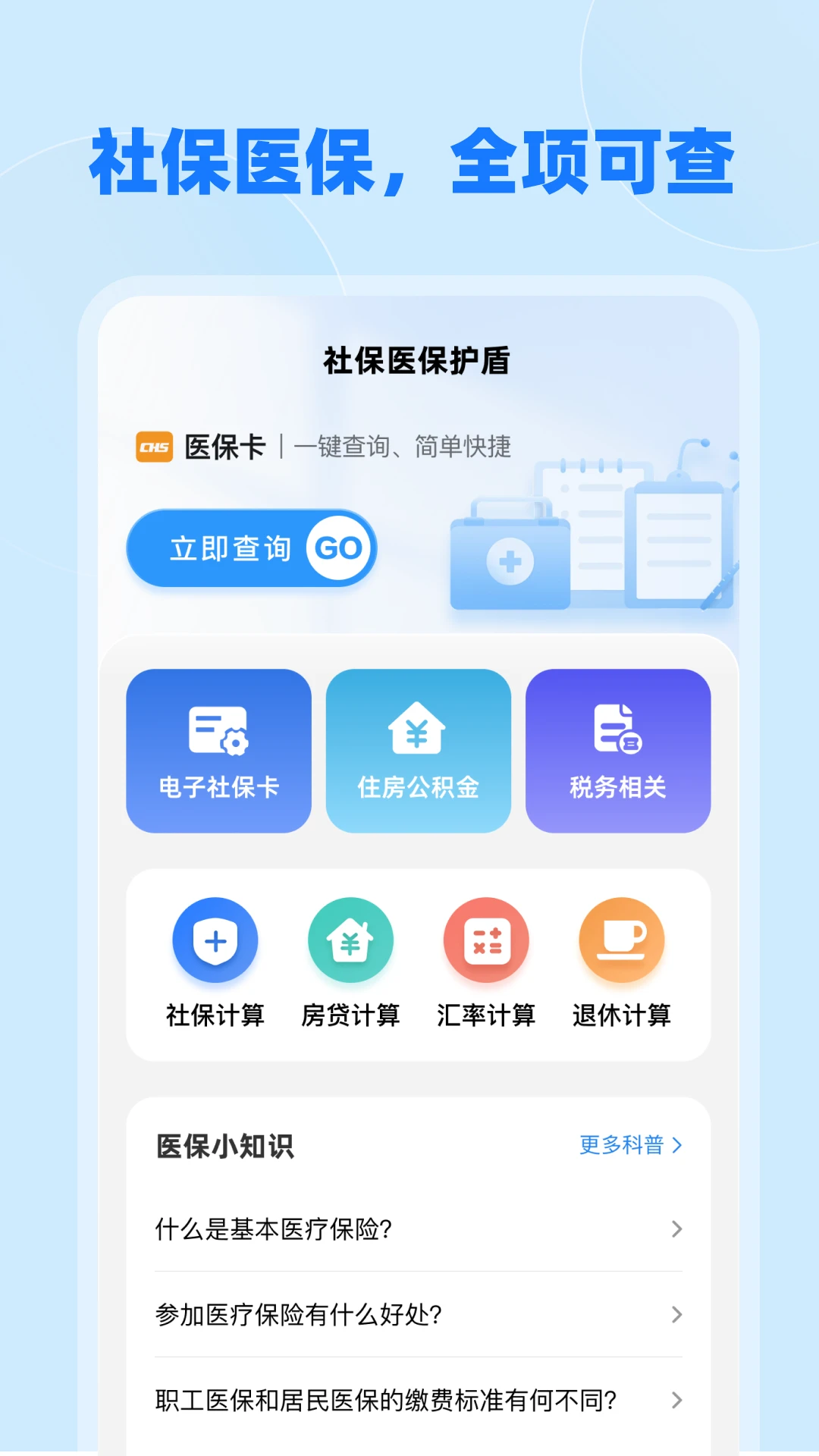Select the 电子社保卡 card icon
Viewport: 819px width, 1456px height.
tap(218, 730)
